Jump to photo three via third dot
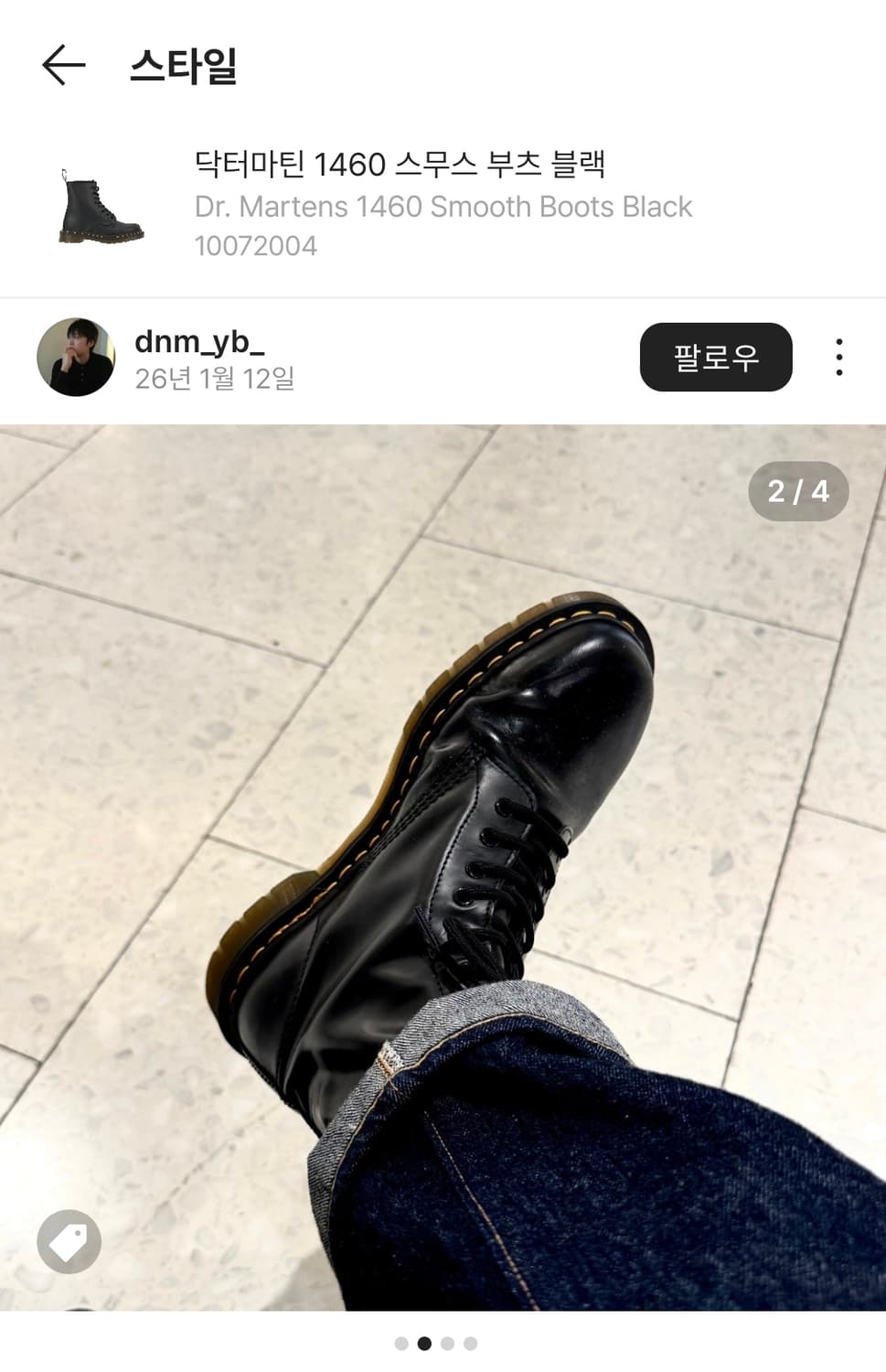The image size is (886, 1372). (445, 1345)
